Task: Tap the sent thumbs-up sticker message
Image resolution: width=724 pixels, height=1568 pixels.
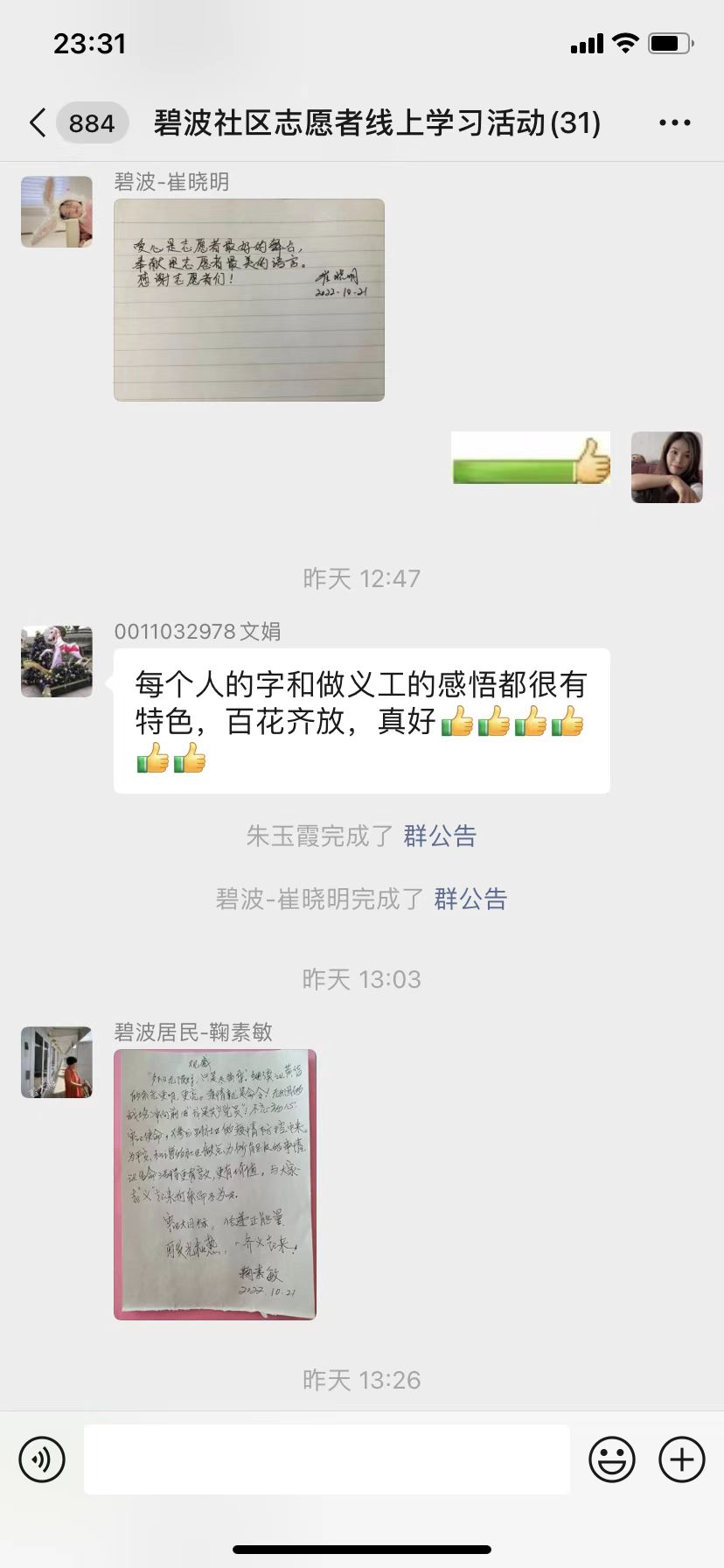Action: [531, 460]
